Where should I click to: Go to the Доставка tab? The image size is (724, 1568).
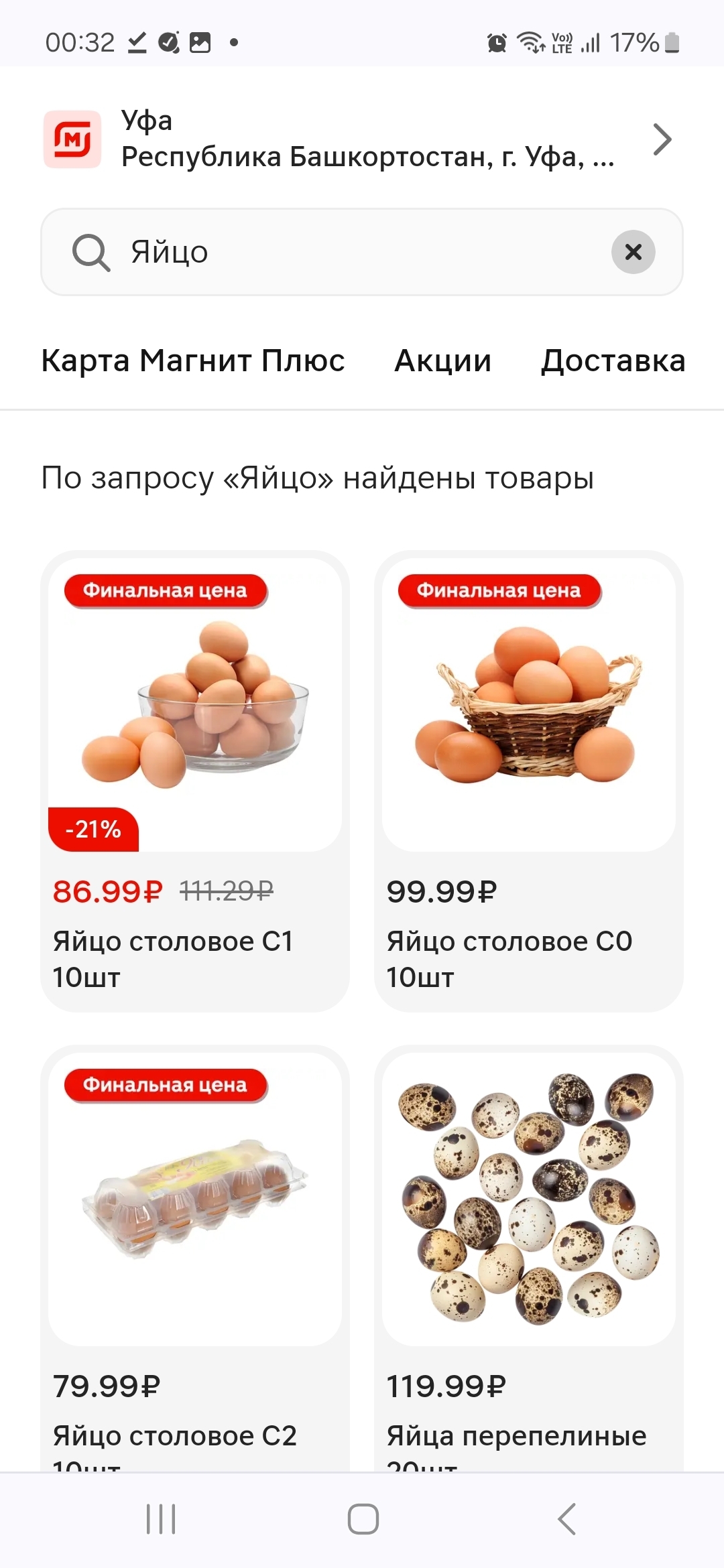click(613, 361)
